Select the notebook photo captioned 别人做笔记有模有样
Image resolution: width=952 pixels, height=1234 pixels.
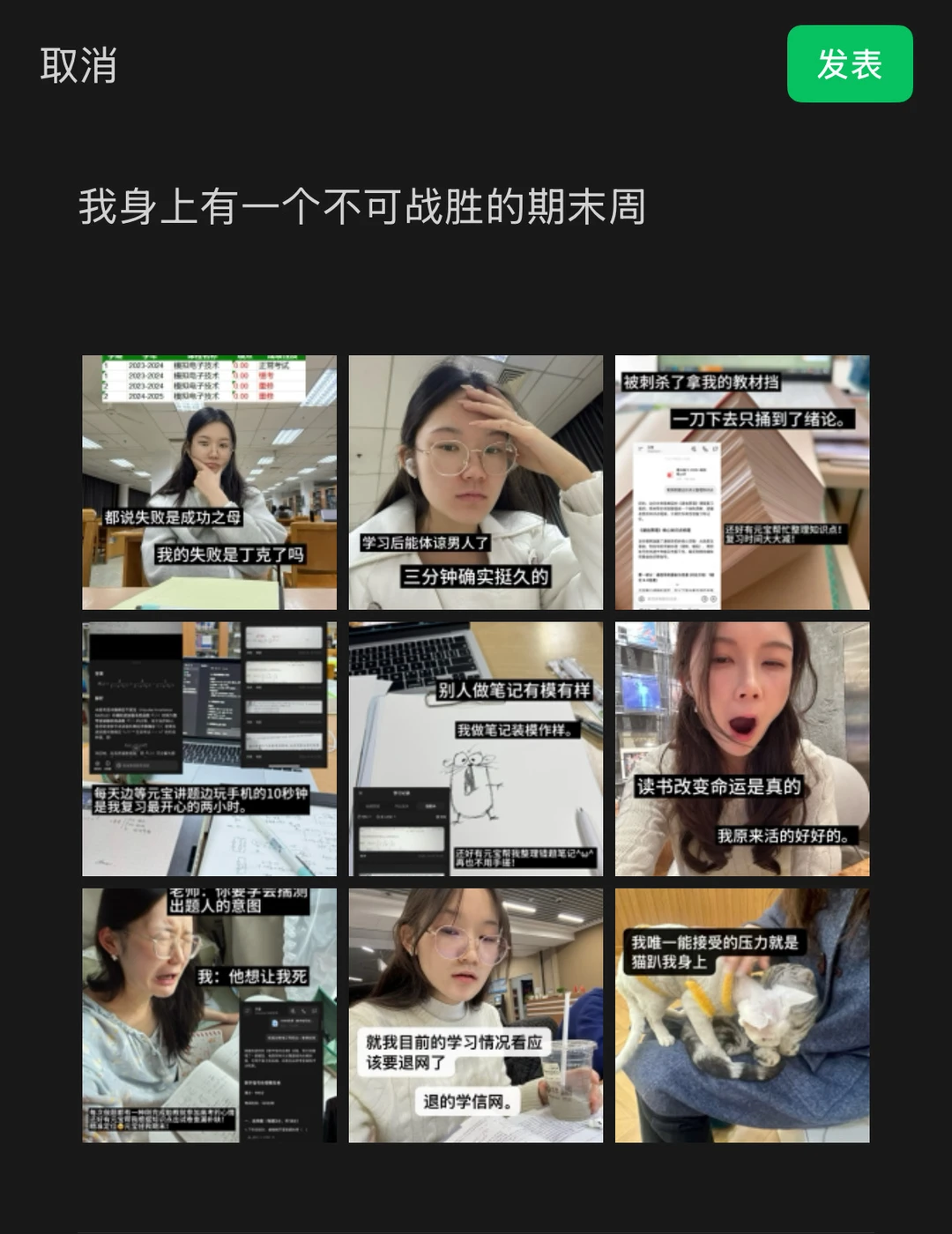(x=474, y=747)
